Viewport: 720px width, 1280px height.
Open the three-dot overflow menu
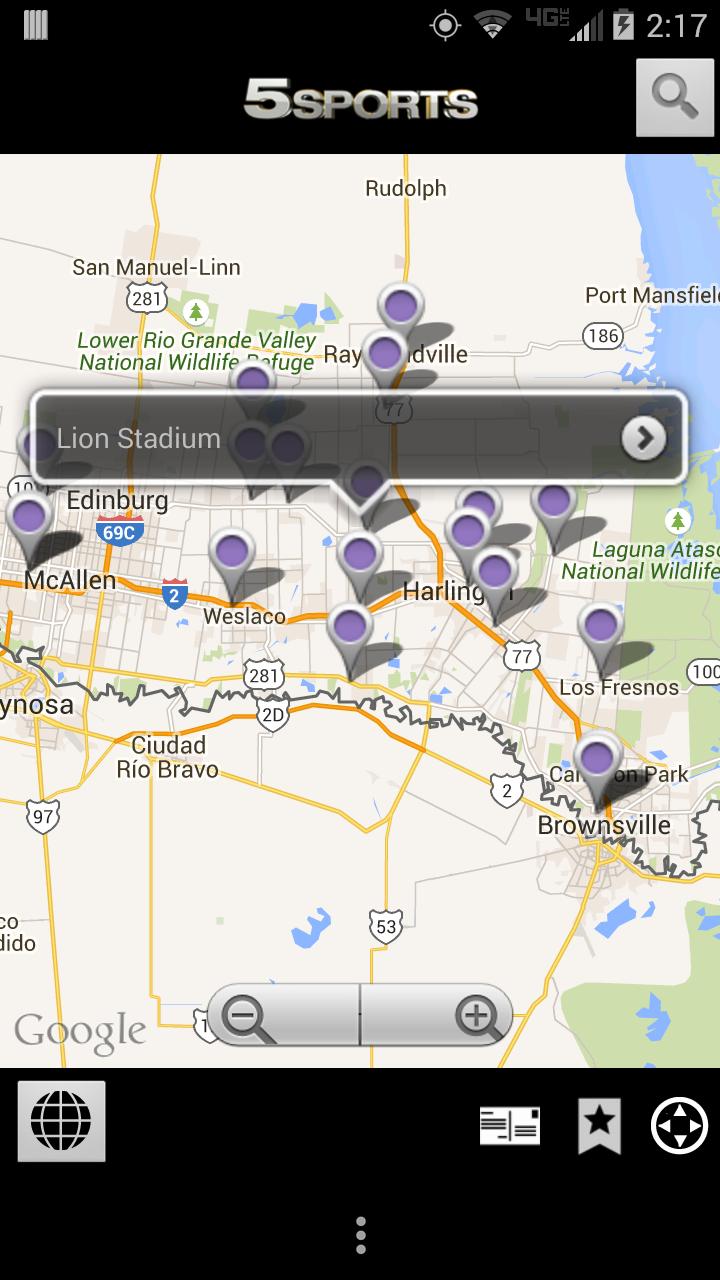click(360, 1235)
